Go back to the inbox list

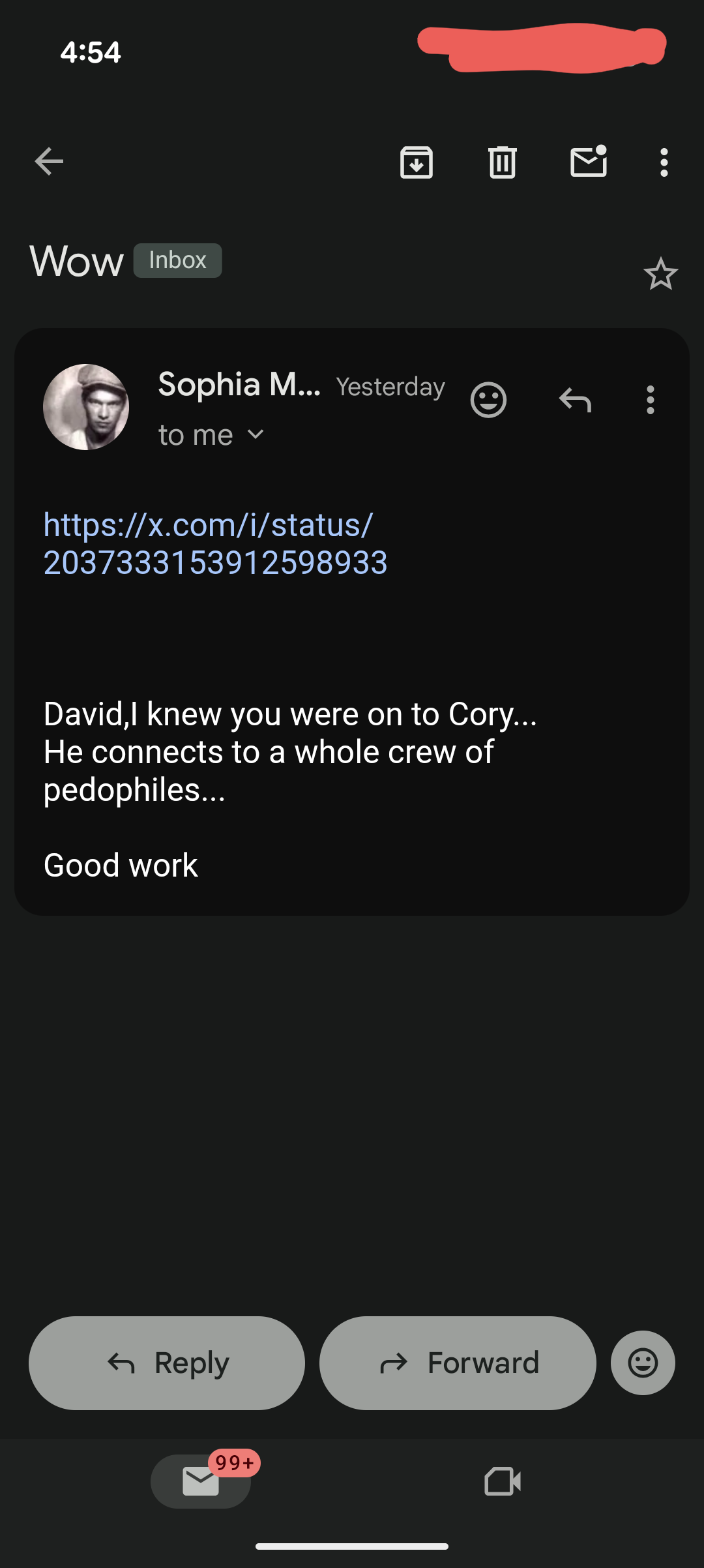pyautogui.click(x=49, y=162)
